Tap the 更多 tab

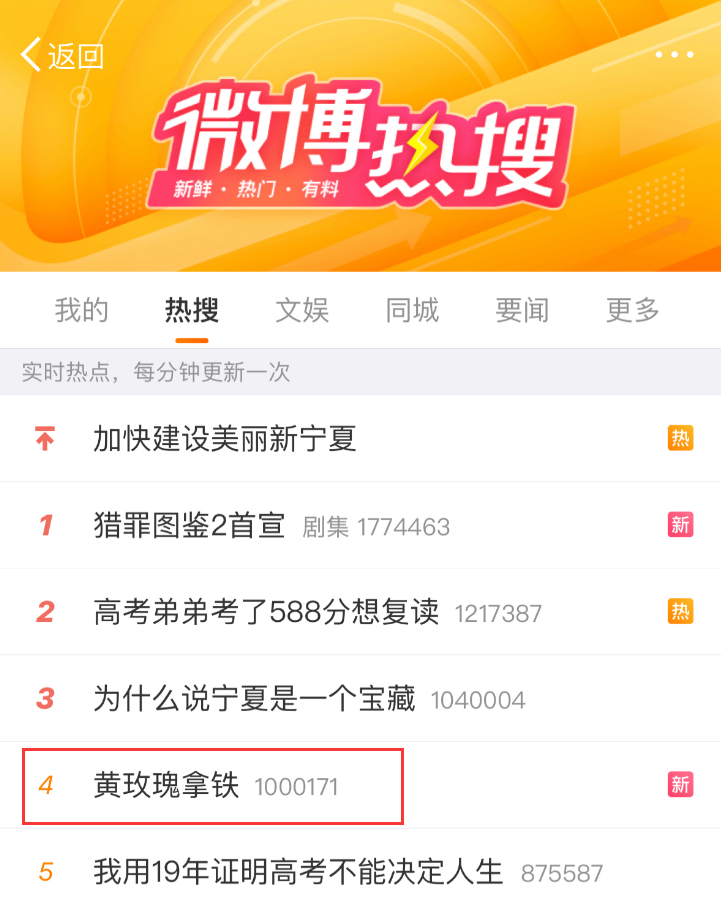tap(632, 310)
